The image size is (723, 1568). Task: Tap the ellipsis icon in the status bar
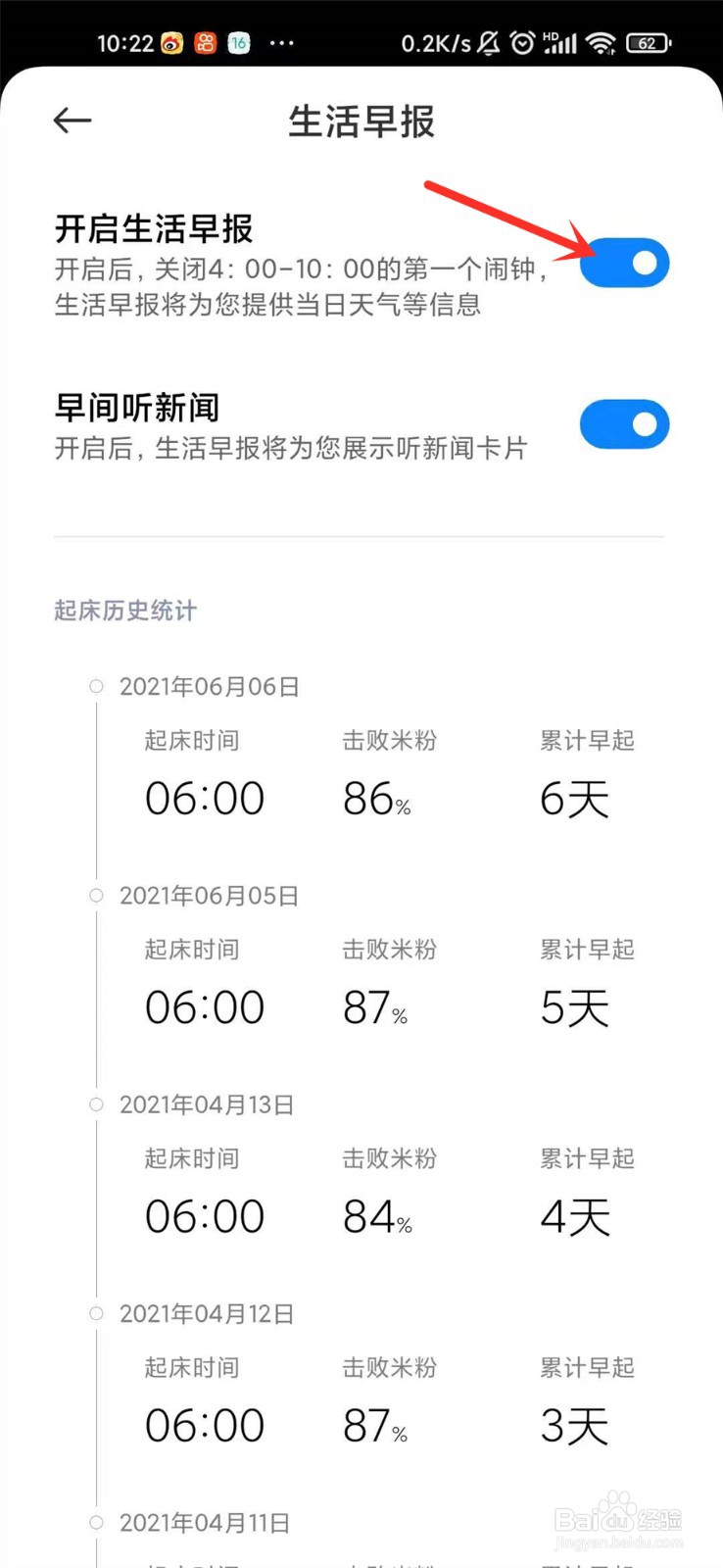coord(281,43)
